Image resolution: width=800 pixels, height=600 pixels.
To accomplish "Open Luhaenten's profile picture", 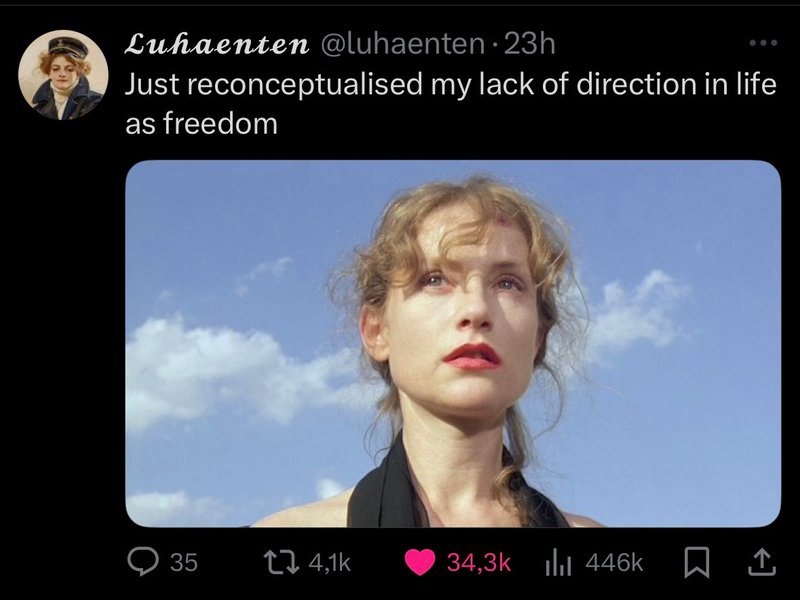I will 63,74.
